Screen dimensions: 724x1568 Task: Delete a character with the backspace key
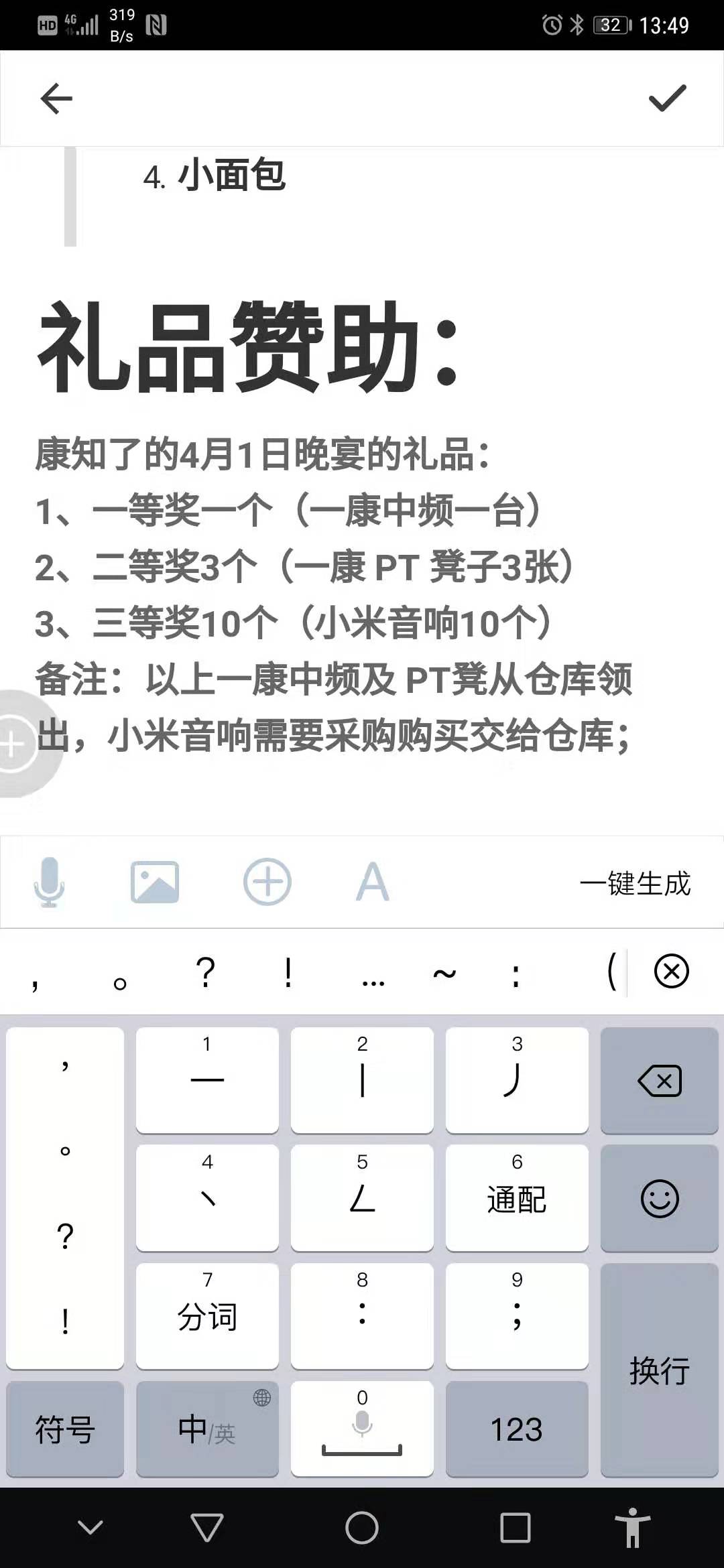(660, 1080)
